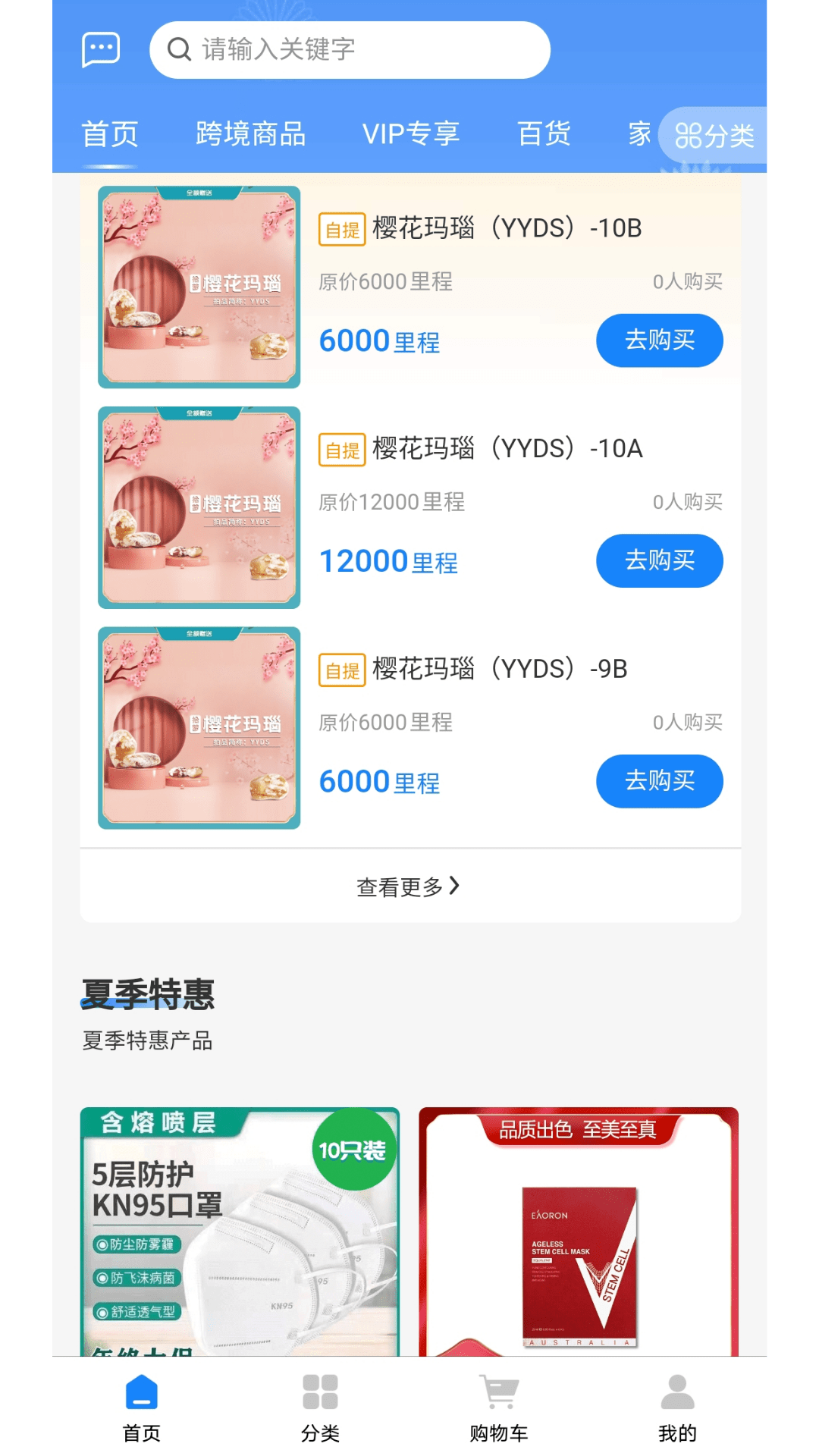Image resolution: width=819 pixels, height=1456 pixels.
Task: Open the message chat icon
Action: pos(100,49)
